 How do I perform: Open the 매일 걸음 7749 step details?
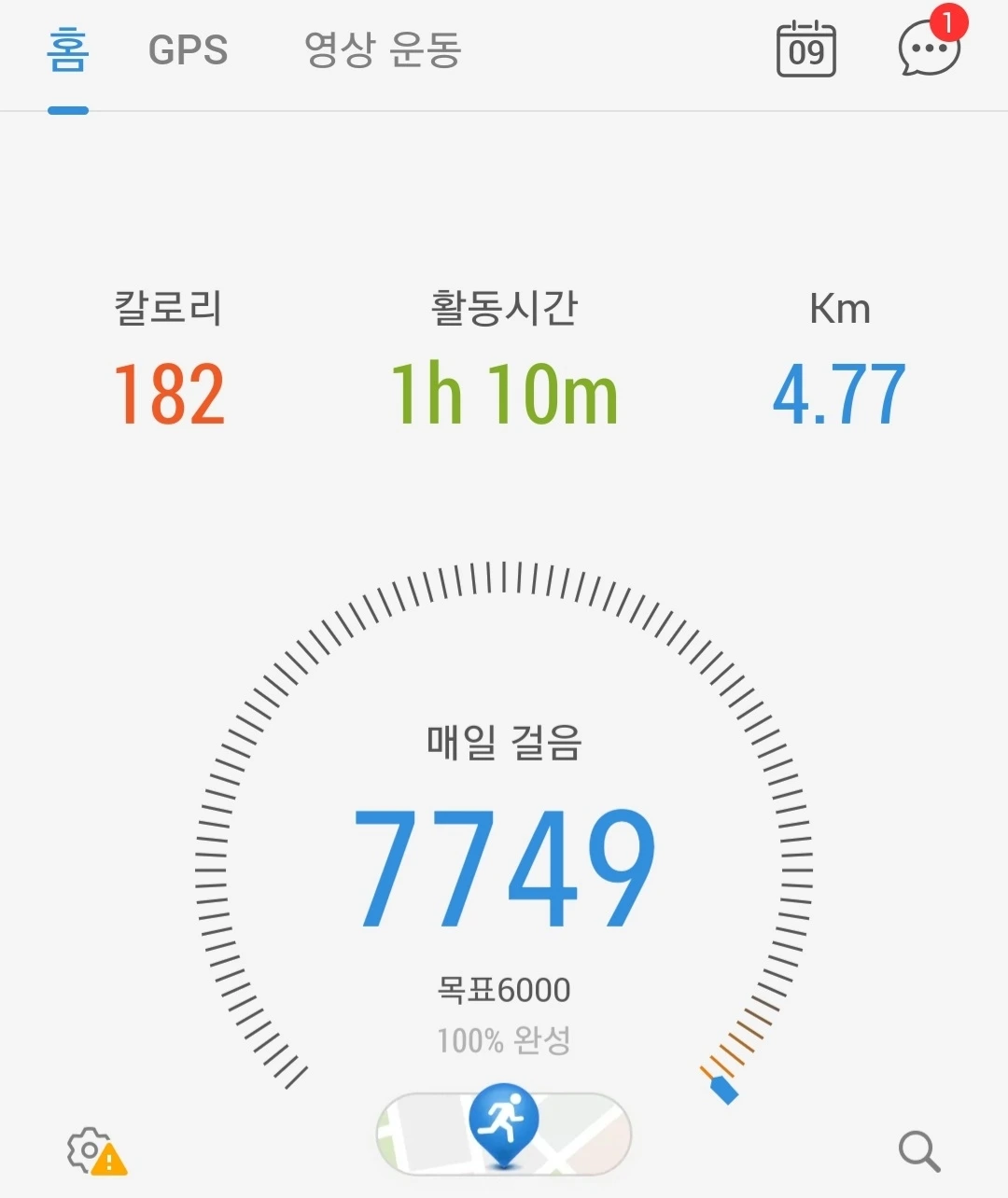[x=504, y=868]
